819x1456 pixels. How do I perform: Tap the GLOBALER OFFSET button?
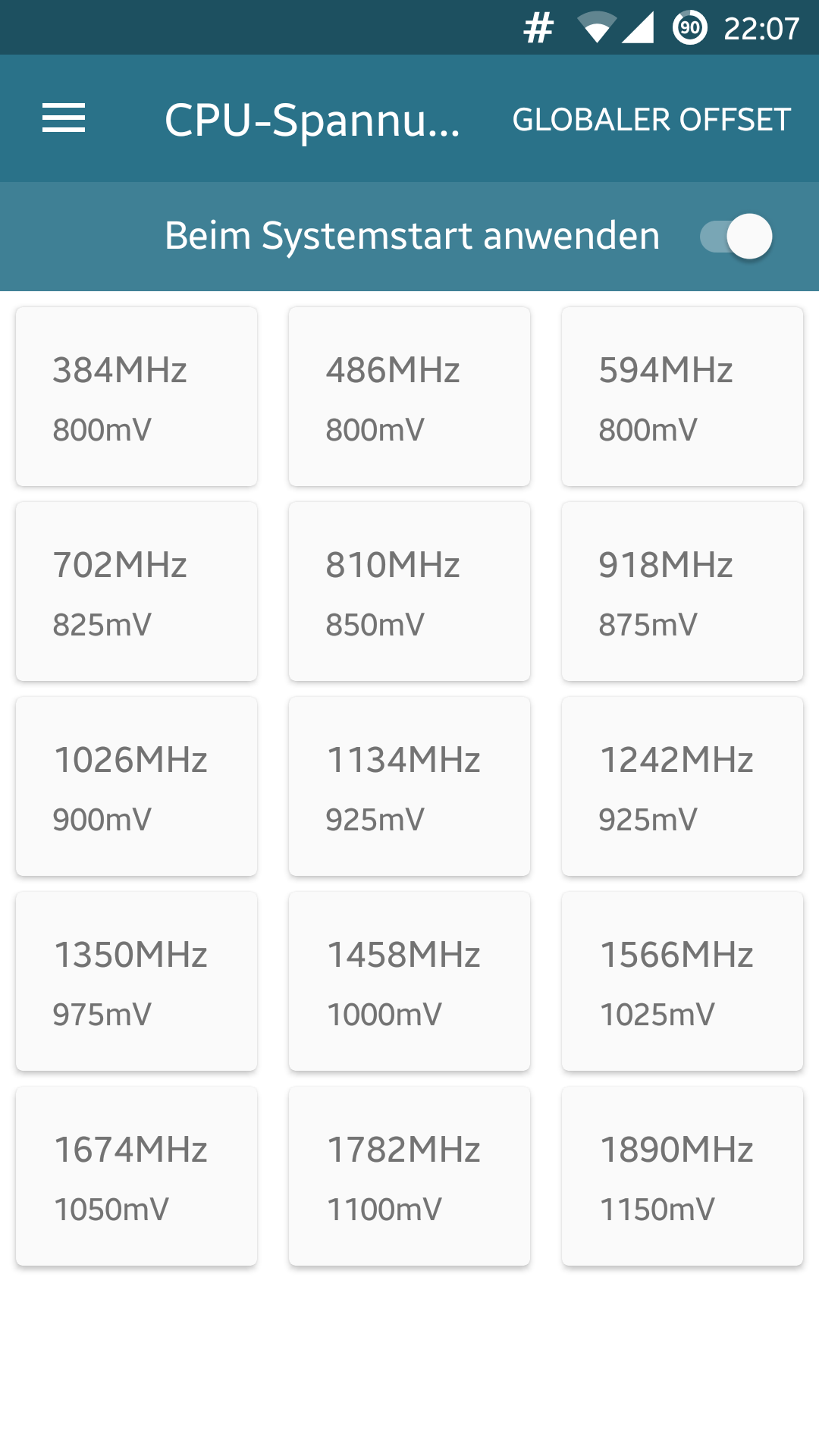point(651,120)
